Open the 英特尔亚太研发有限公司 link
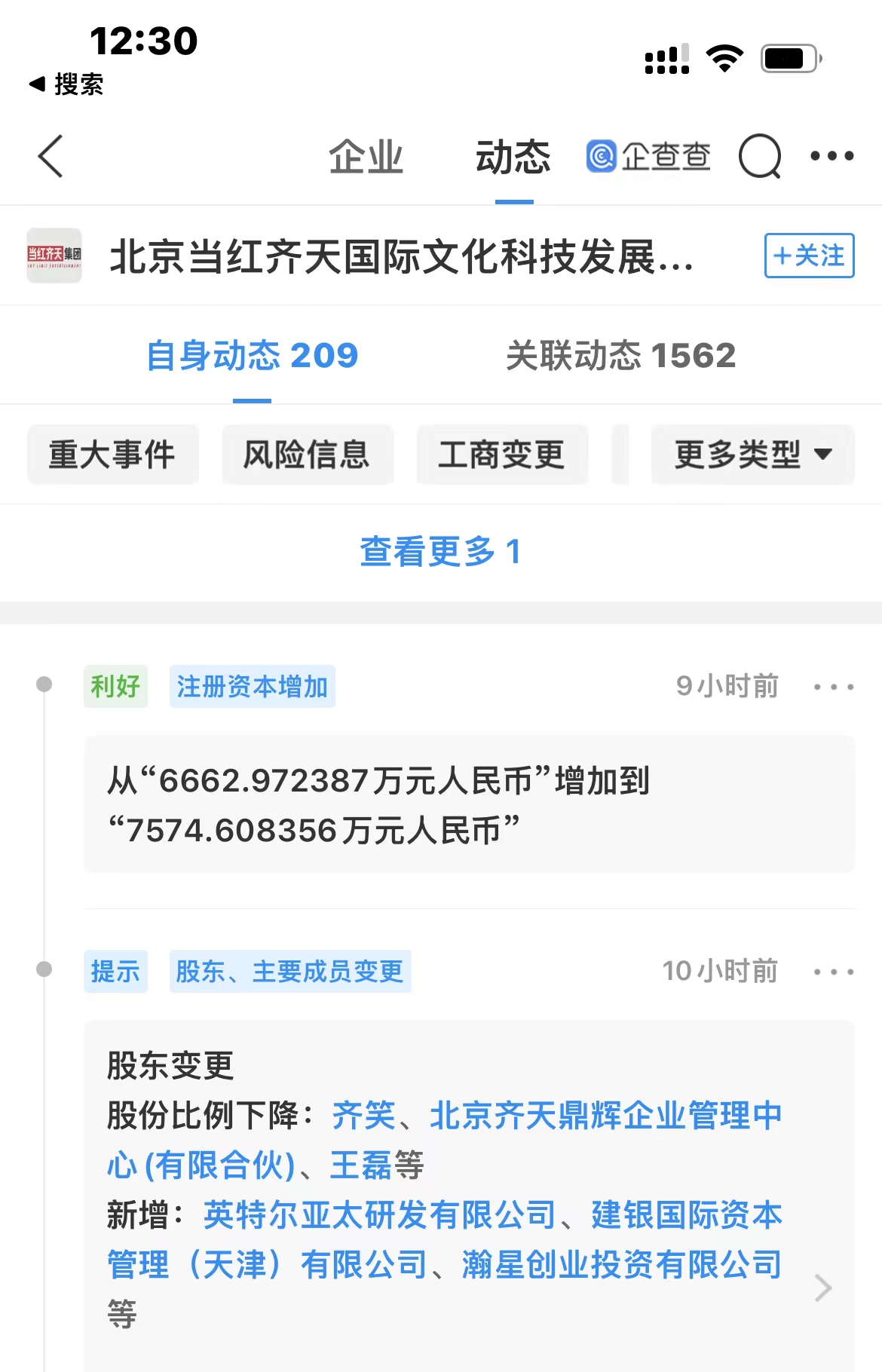The image size is (882, 1372). [x=379, y=1215]
